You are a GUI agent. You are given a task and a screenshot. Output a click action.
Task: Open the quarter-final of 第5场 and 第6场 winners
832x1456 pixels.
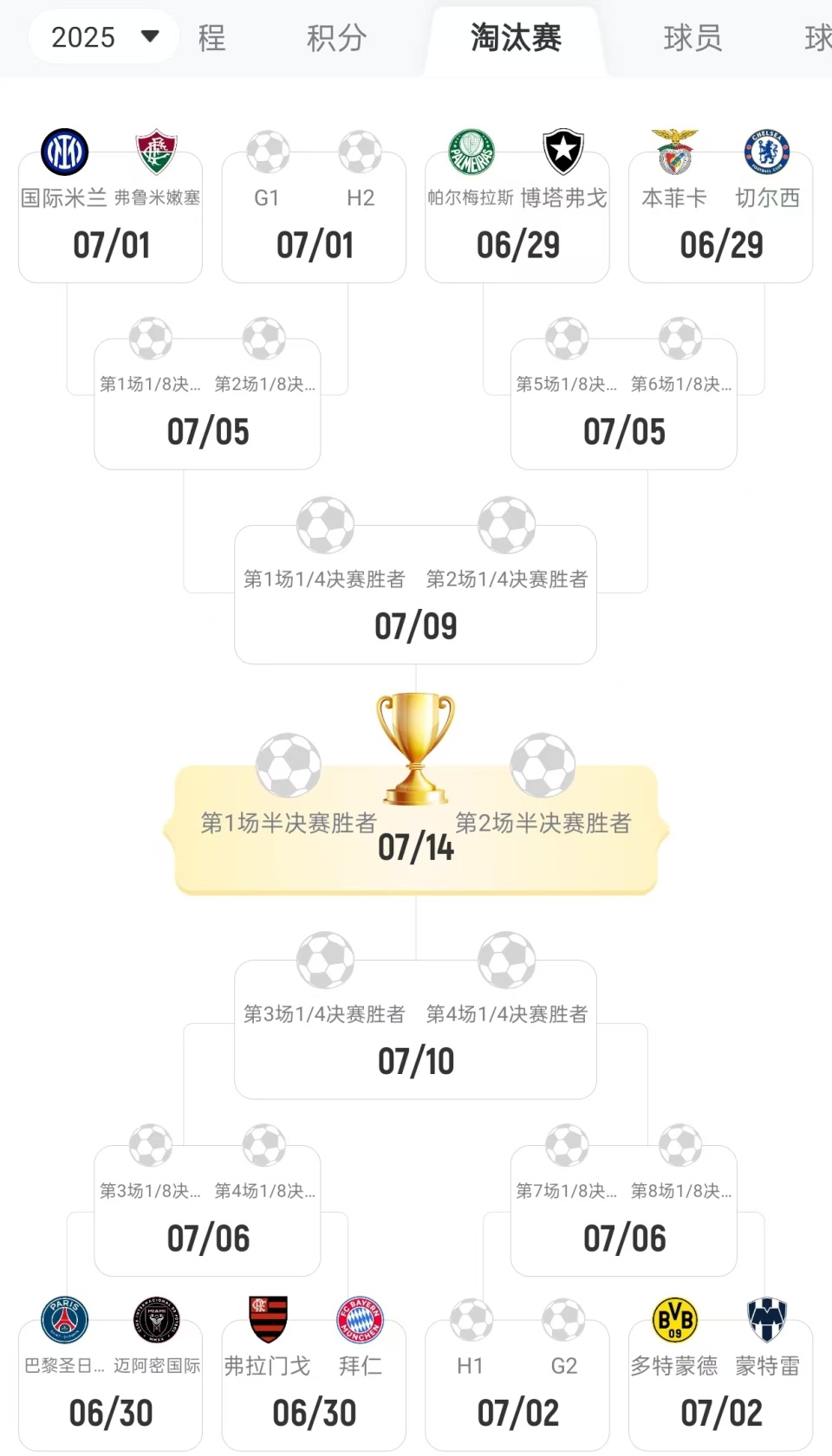pyautogui.click(x=624, y=404)
